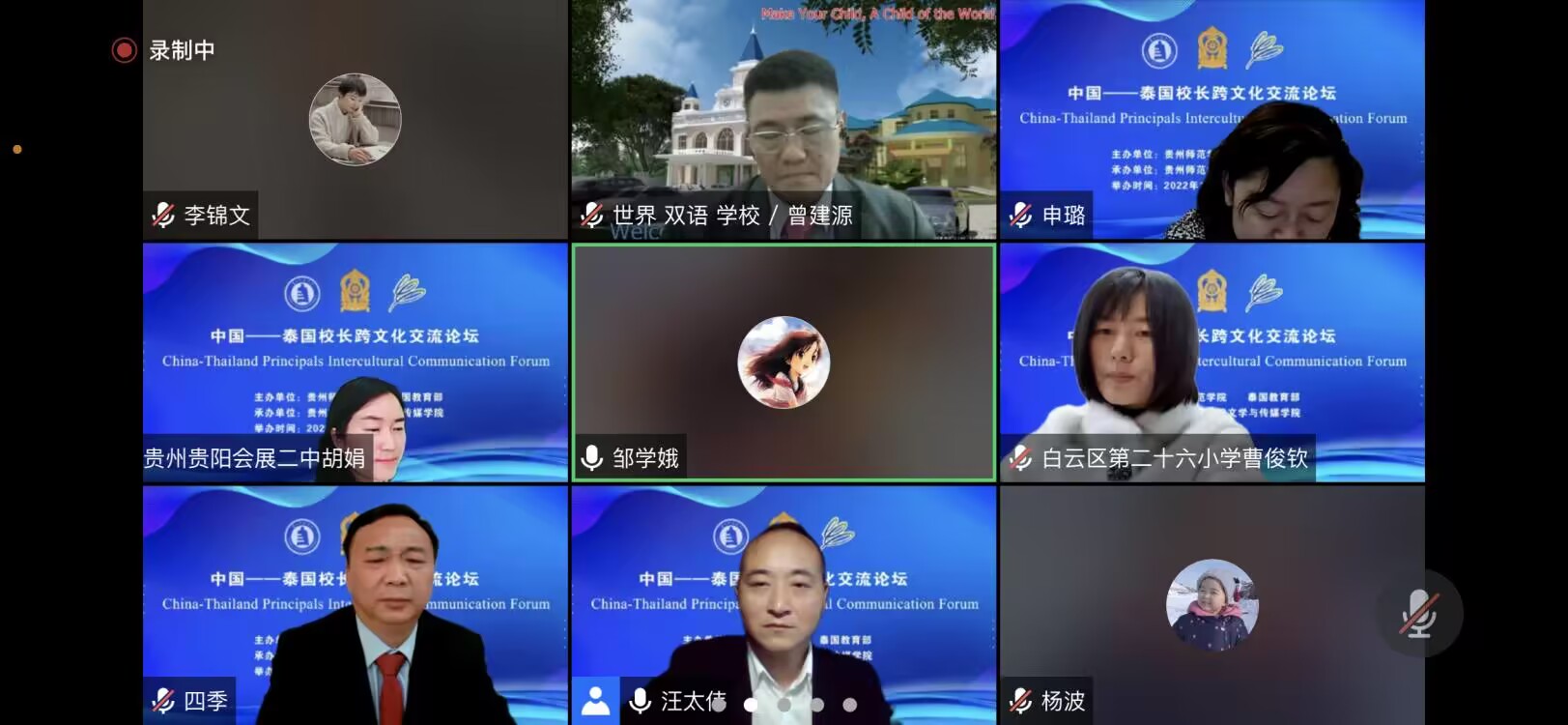This screenshot has width=1568, height=725.
Task: Select 四季's video tile
Action: [355, 604]
